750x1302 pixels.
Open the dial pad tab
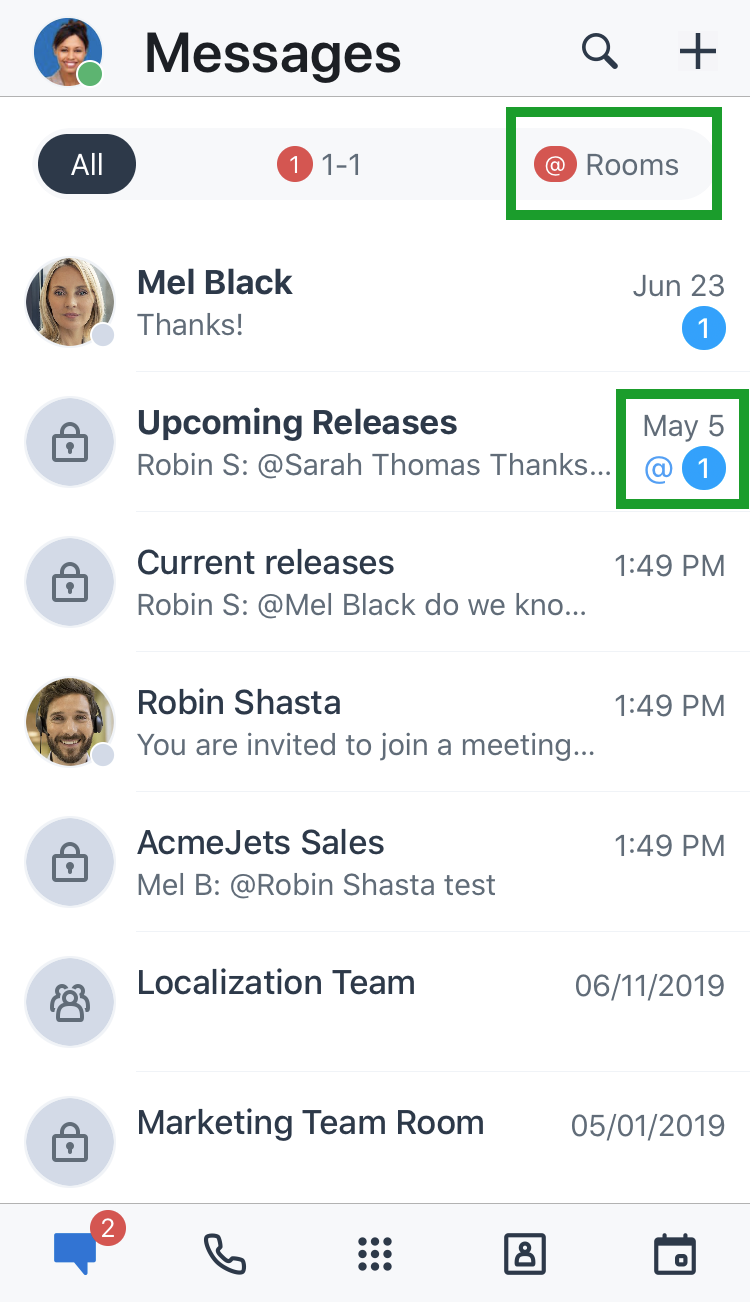(375, 1254)
